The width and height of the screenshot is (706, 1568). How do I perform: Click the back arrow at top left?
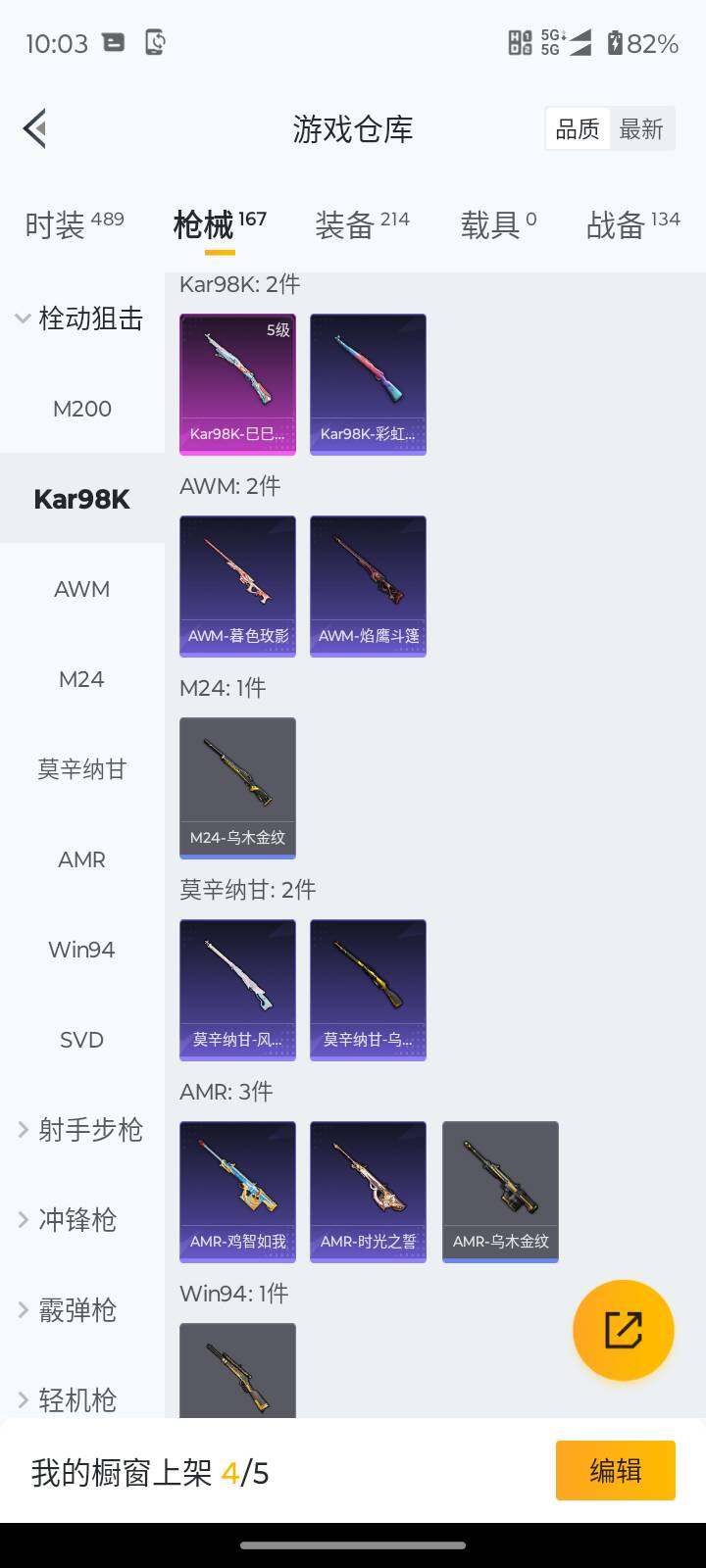click(x=34, y=128)
